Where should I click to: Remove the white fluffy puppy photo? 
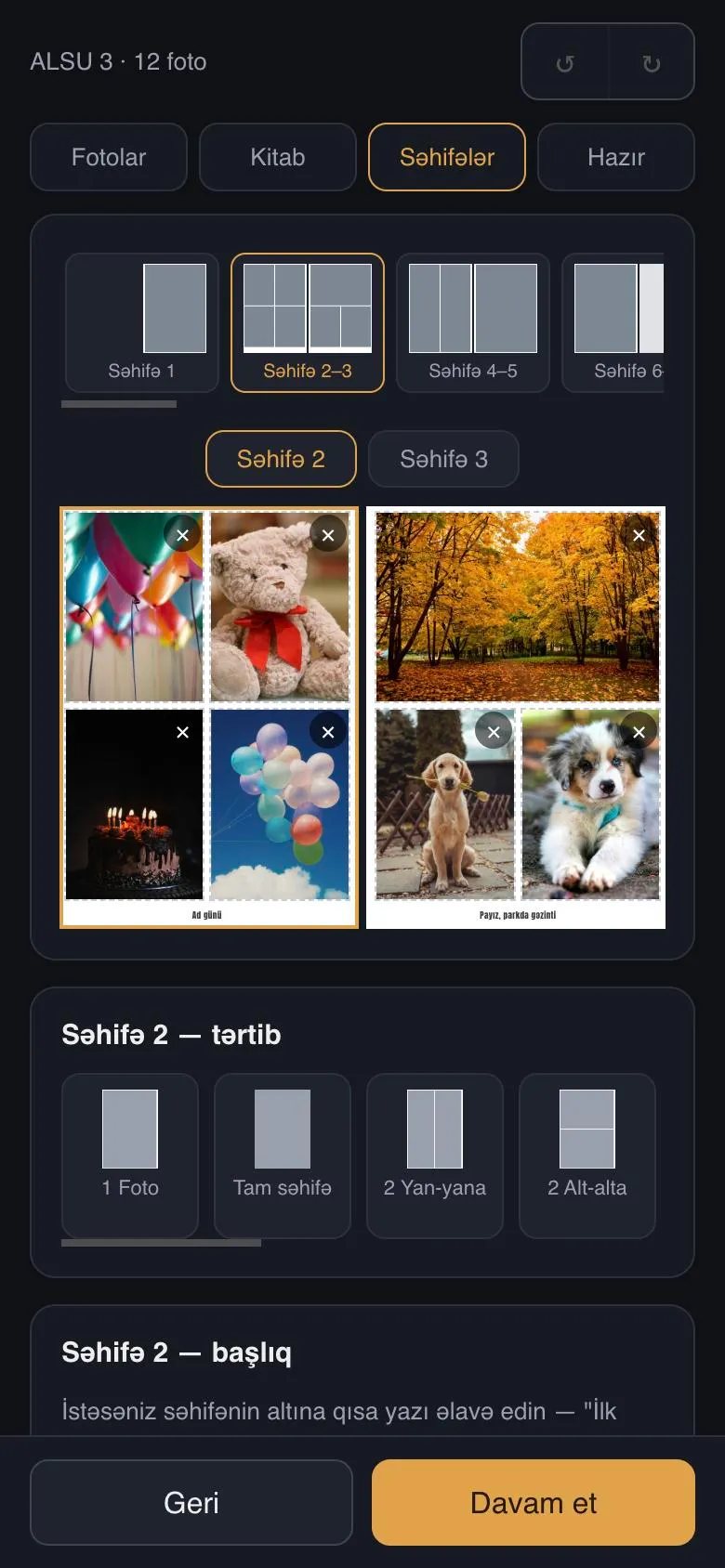coord(639,732)
